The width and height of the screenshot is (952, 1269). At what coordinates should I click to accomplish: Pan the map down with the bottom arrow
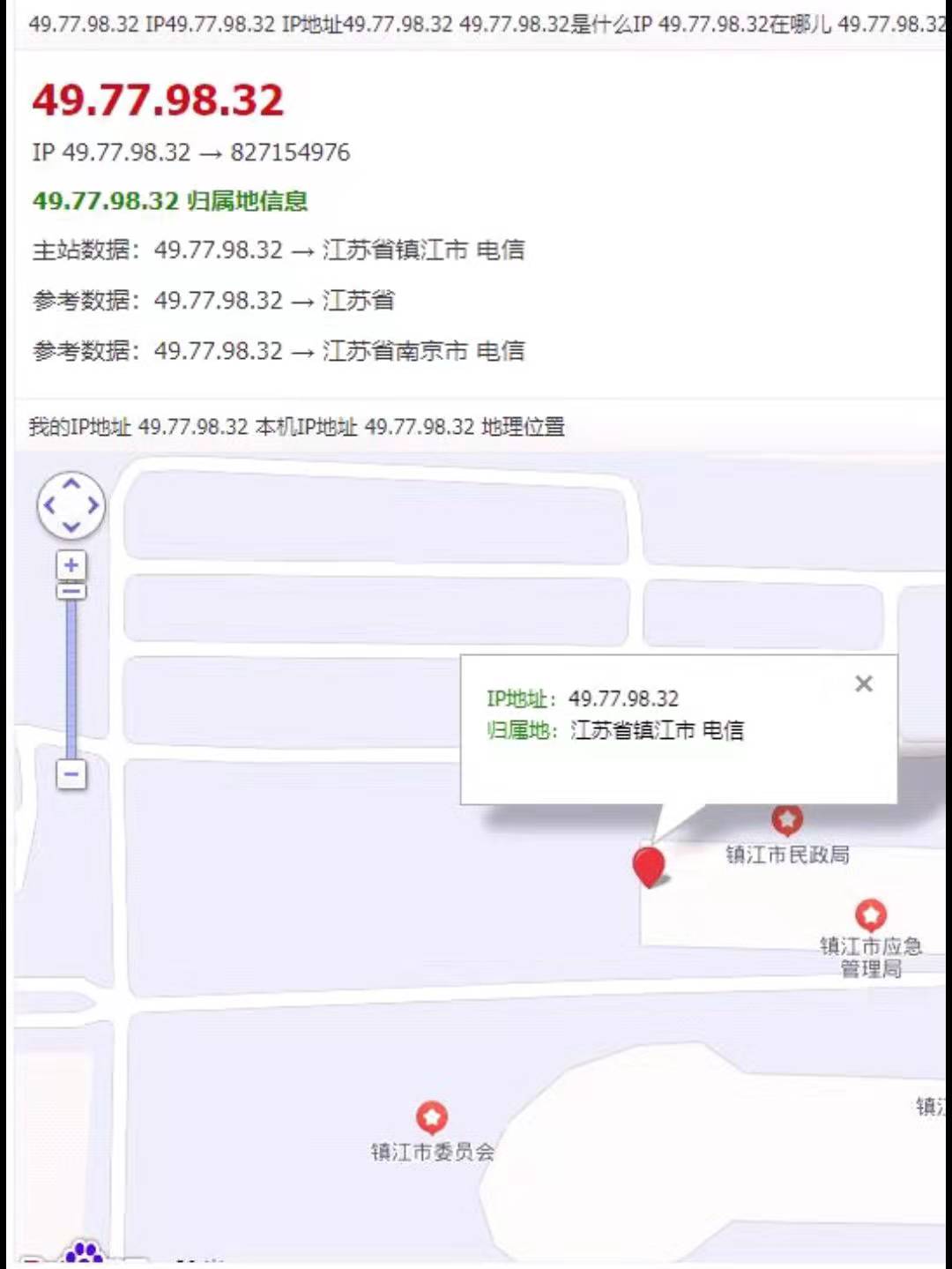click(71, 527)
